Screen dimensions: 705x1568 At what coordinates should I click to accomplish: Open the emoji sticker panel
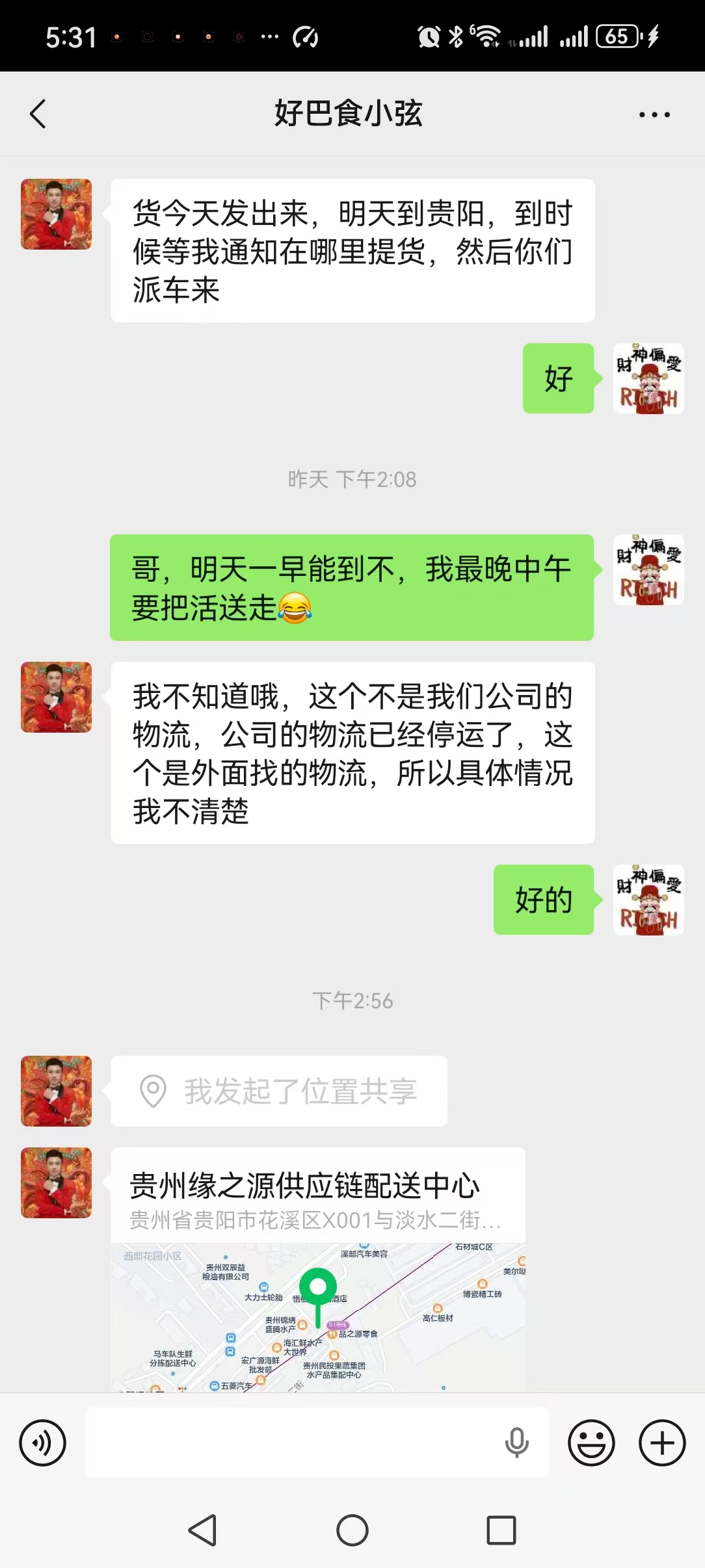[x=591, y=1443]
